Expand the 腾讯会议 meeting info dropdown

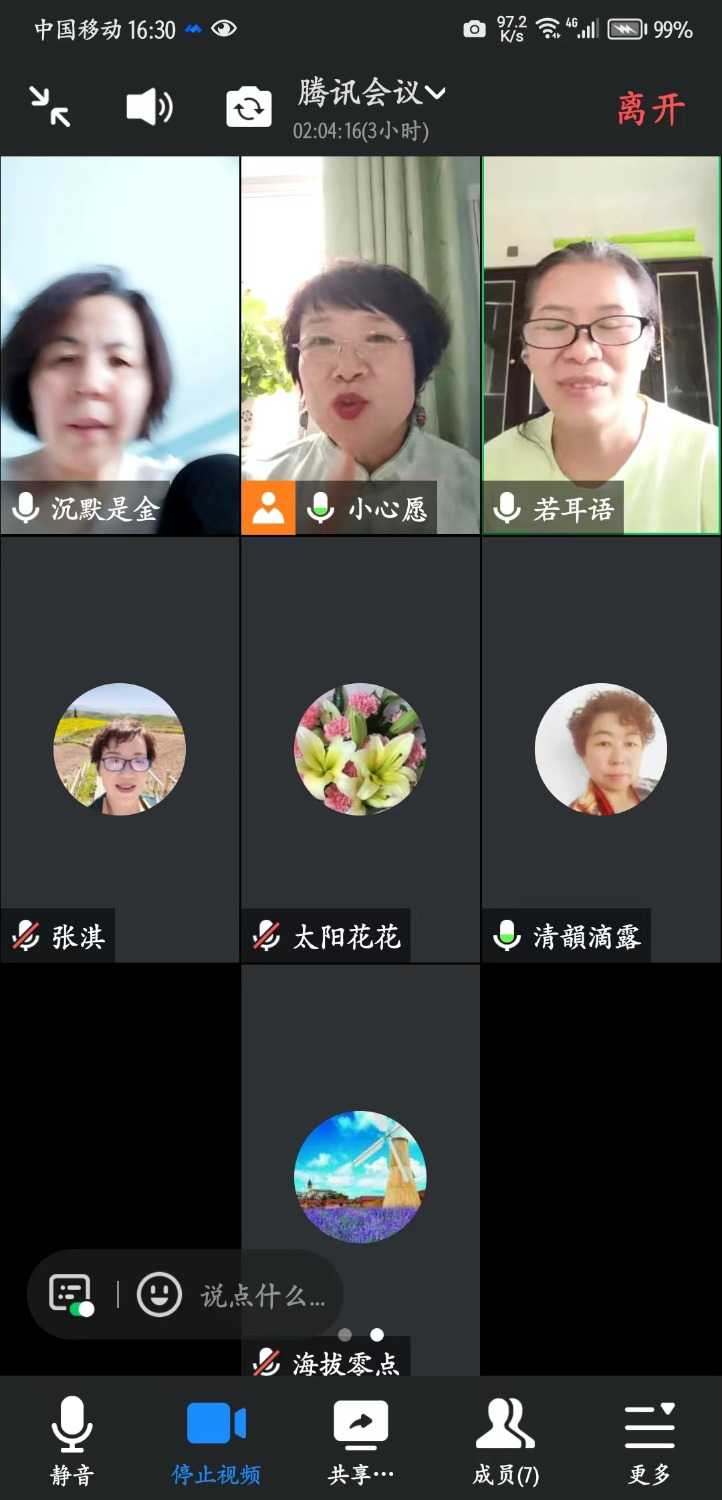click(x=371, y=93)
